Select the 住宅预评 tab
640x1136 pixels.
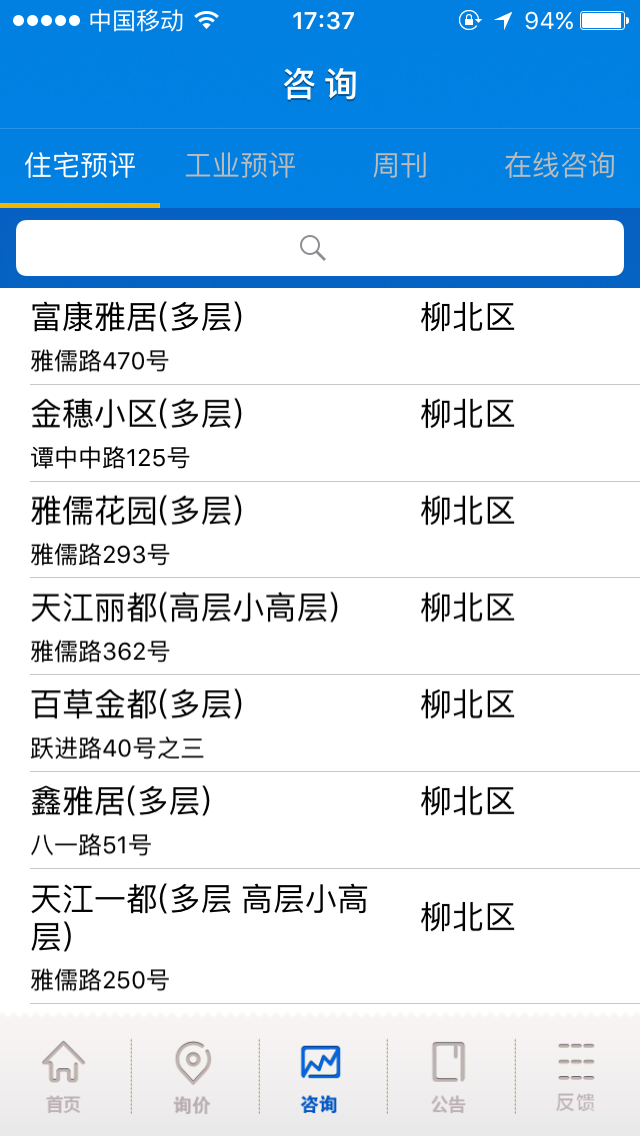tap(80, 166)
